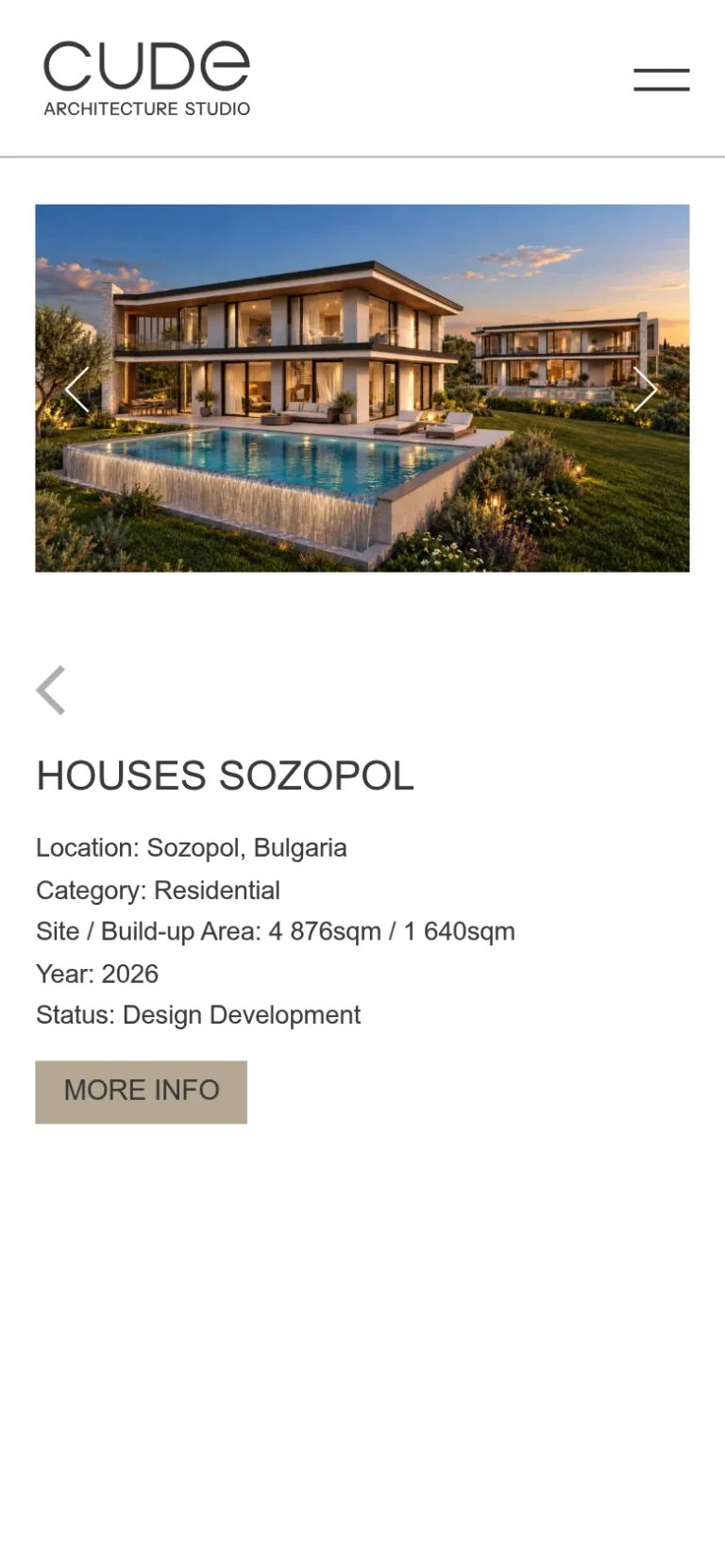
Task: Show the previous slide in the image carousel
Action: (x=77, y=389)
